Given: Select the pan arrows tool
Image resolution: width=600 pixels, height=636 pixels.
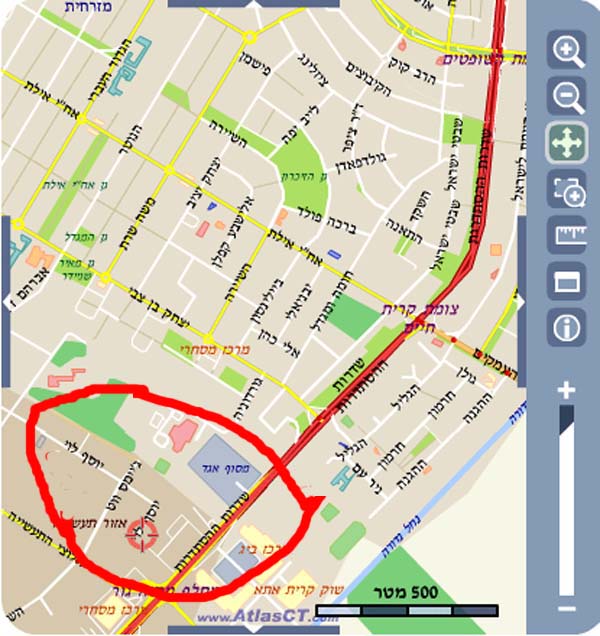Looking at the screenshot, I should point(566,144).
